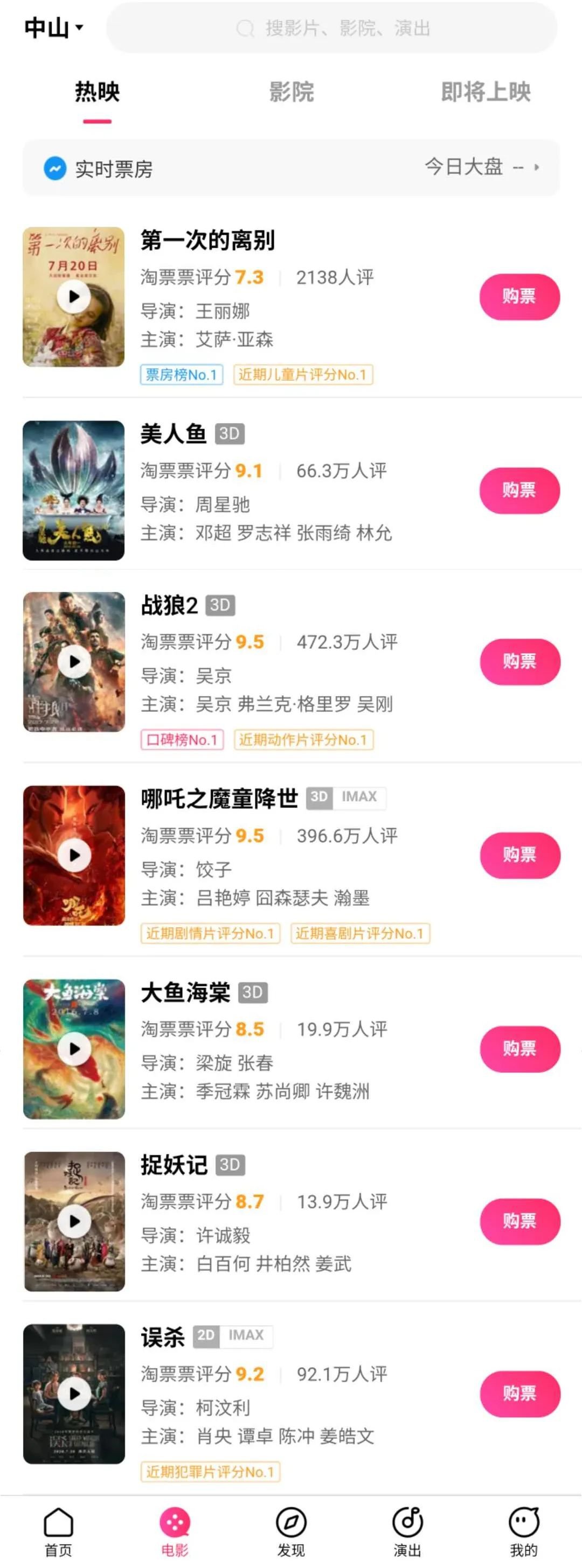Buy tickets for 美人鱼
Viewport: 582px width, 1568px height.
[x=519, y=491]
